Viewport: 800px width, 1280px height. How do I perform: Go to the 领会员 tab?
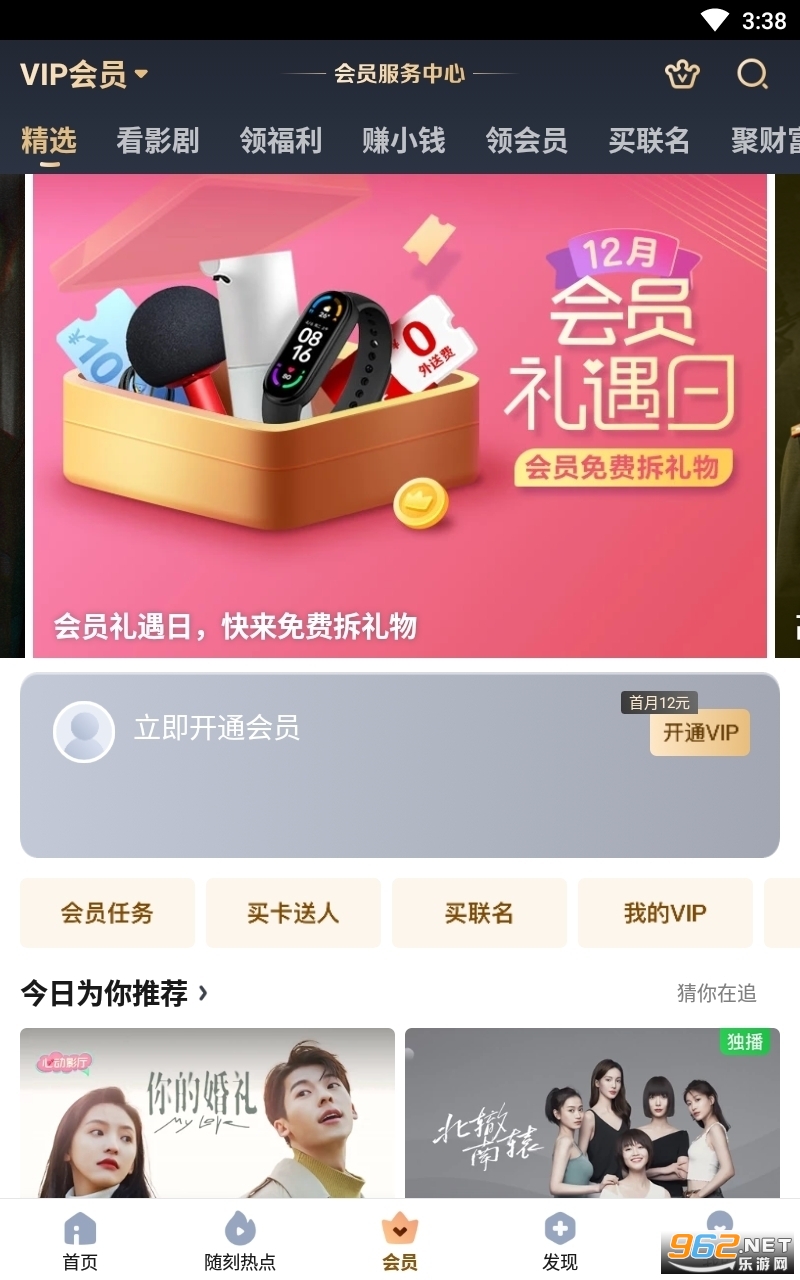tap(527, 141)
